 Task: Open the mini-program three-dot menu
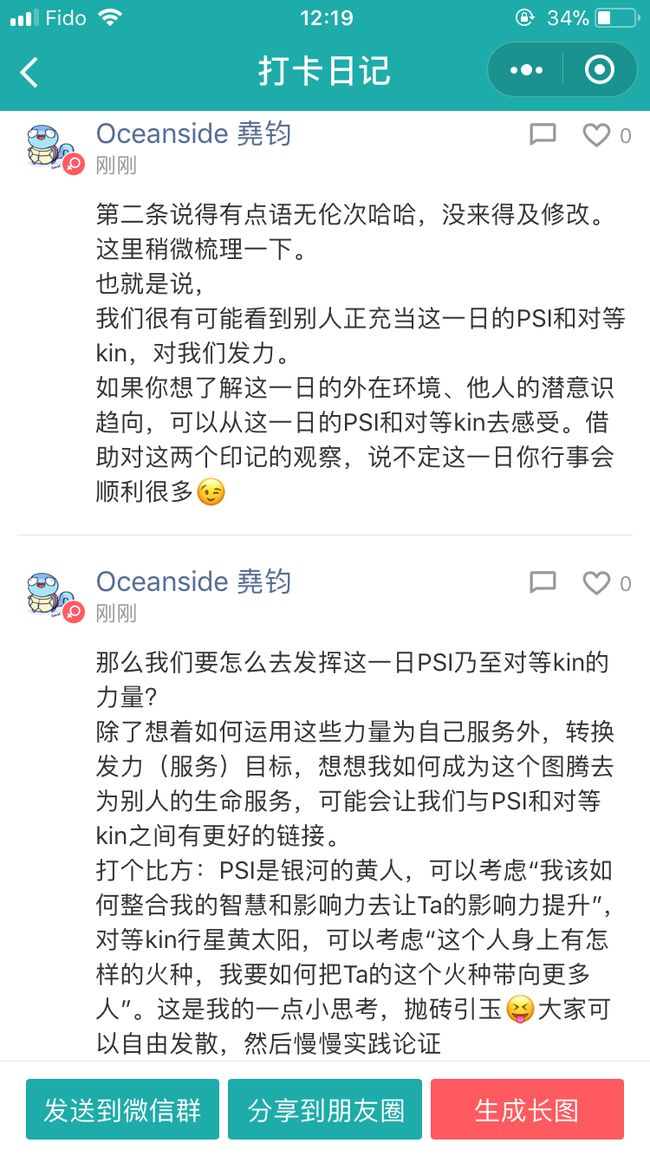[526, 70]
